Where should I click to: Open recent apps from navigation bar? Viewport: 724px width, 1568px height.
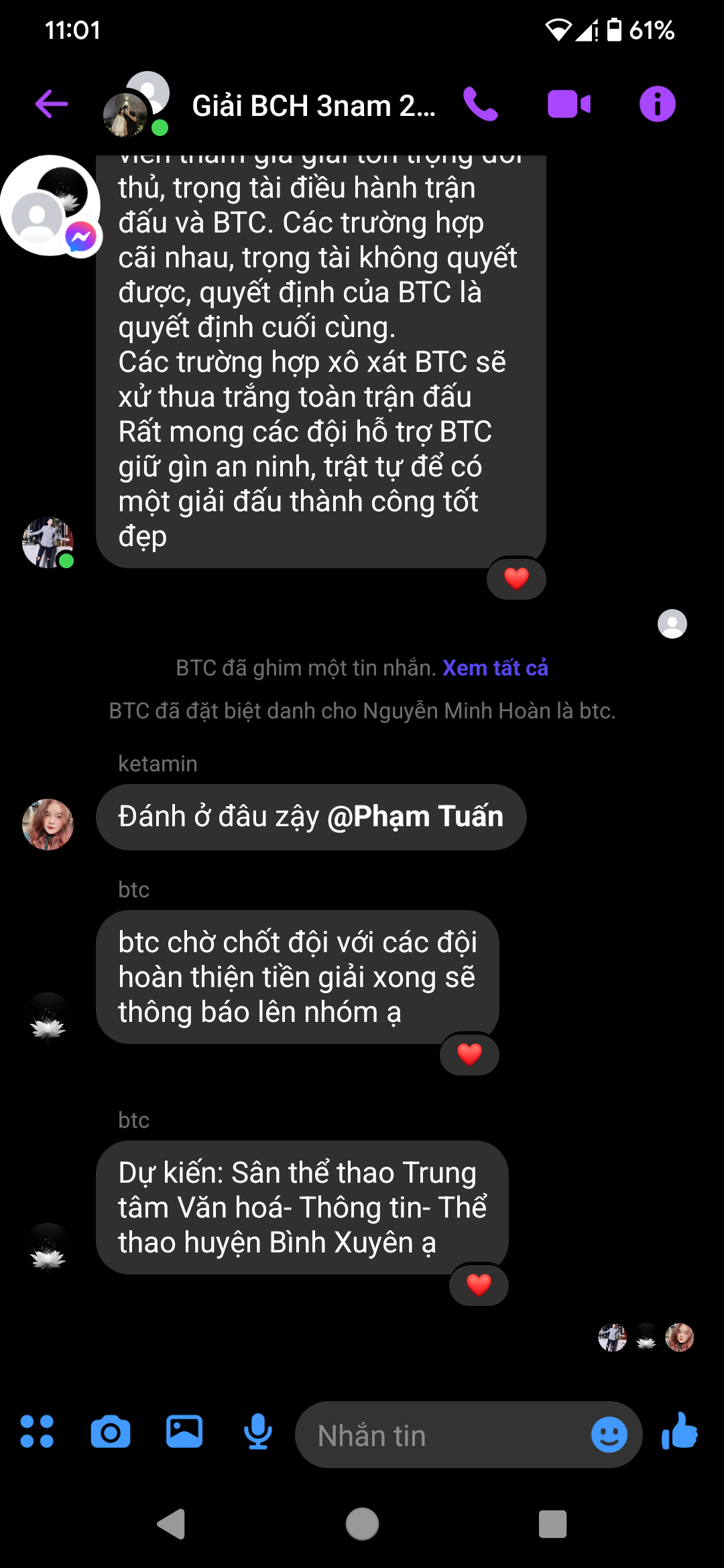tap(552, 1524)
